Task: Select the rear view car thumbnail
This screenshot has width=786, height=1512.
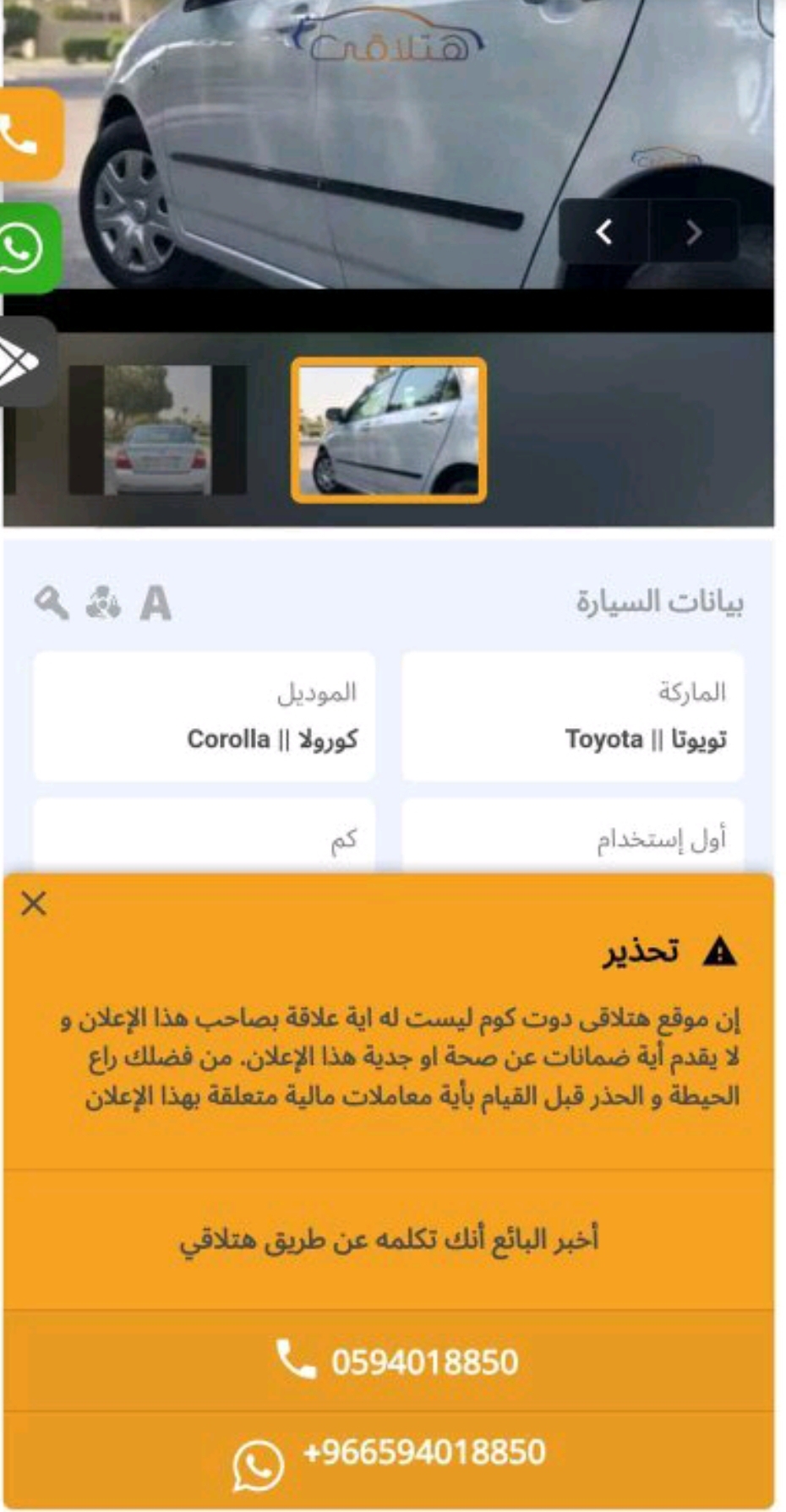Action: (158, 430)
